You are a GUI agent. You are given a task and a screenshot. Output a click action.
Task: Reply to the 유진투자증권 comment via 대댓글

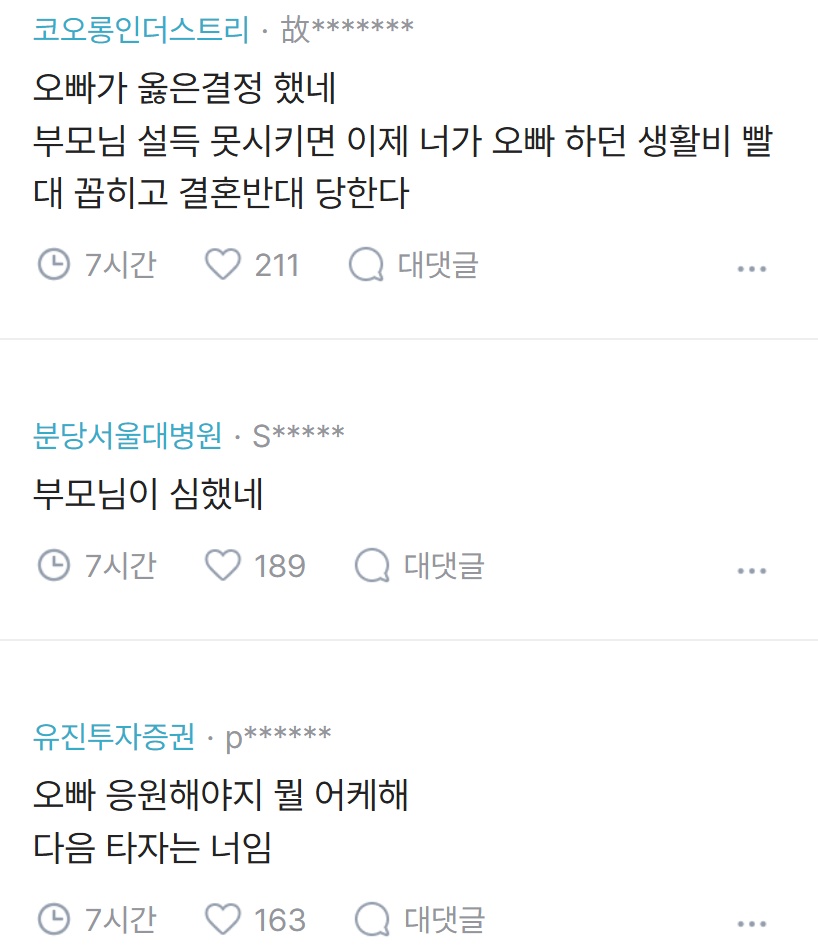pyautogui.click(x=420, y=919)
